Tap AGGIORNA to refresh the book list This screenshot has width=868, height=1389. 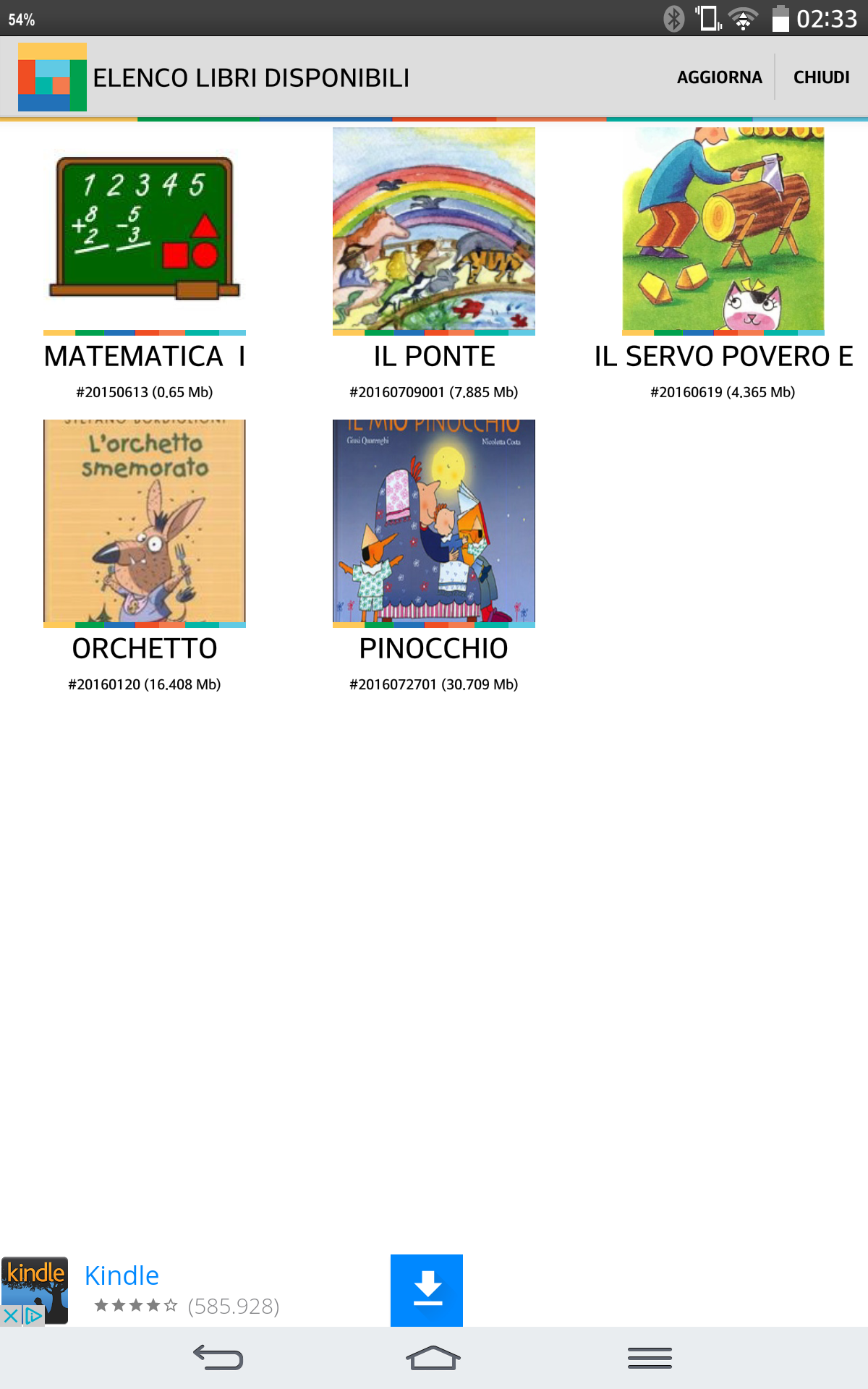(x=719, y=77)
